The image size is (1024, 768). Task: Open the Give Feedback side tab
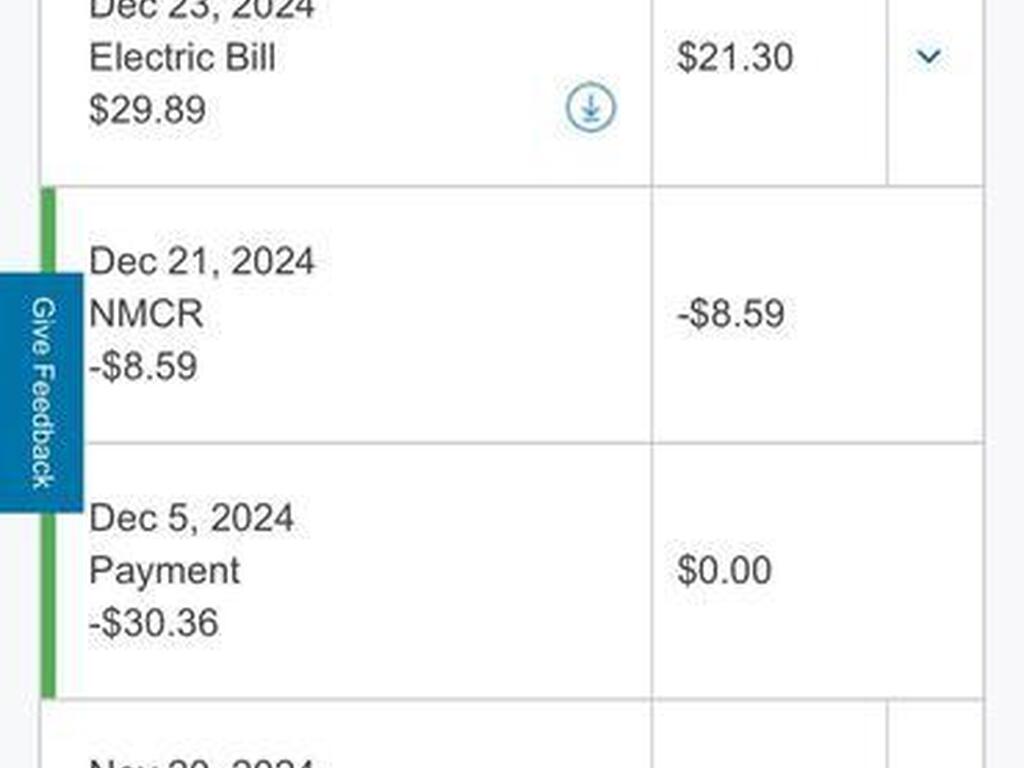[x=41, y=392]
